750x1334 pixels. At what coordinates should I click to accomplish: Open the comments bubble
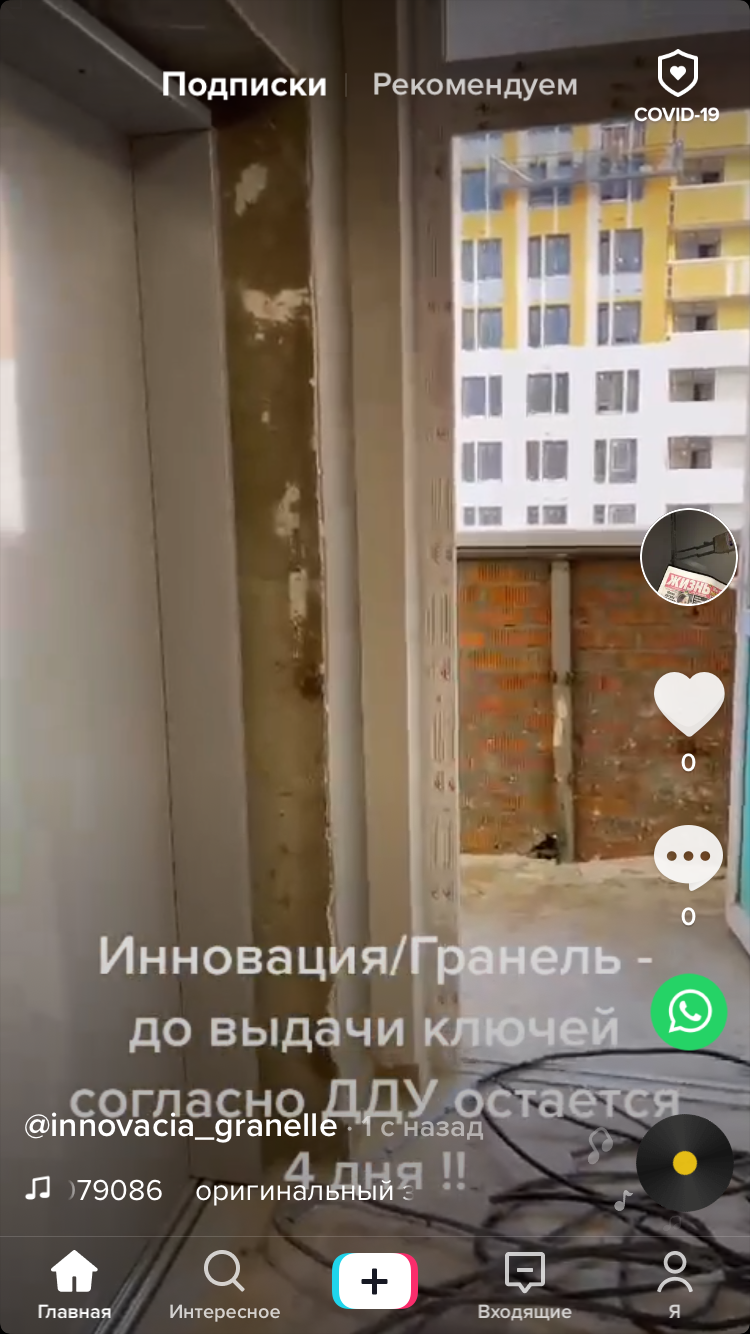pos(689,858)
